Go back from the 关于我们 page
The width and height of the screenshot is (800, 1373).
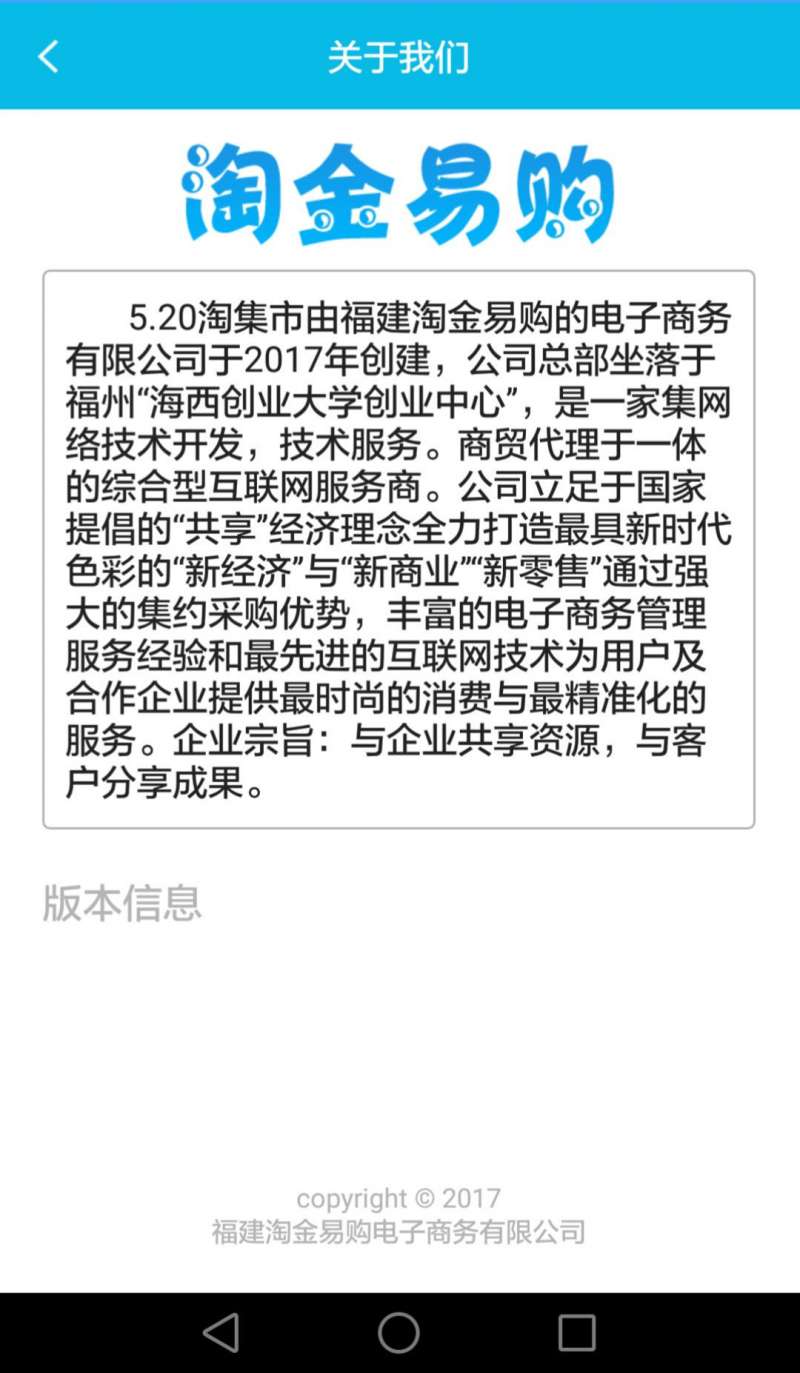tap(48, 57)
